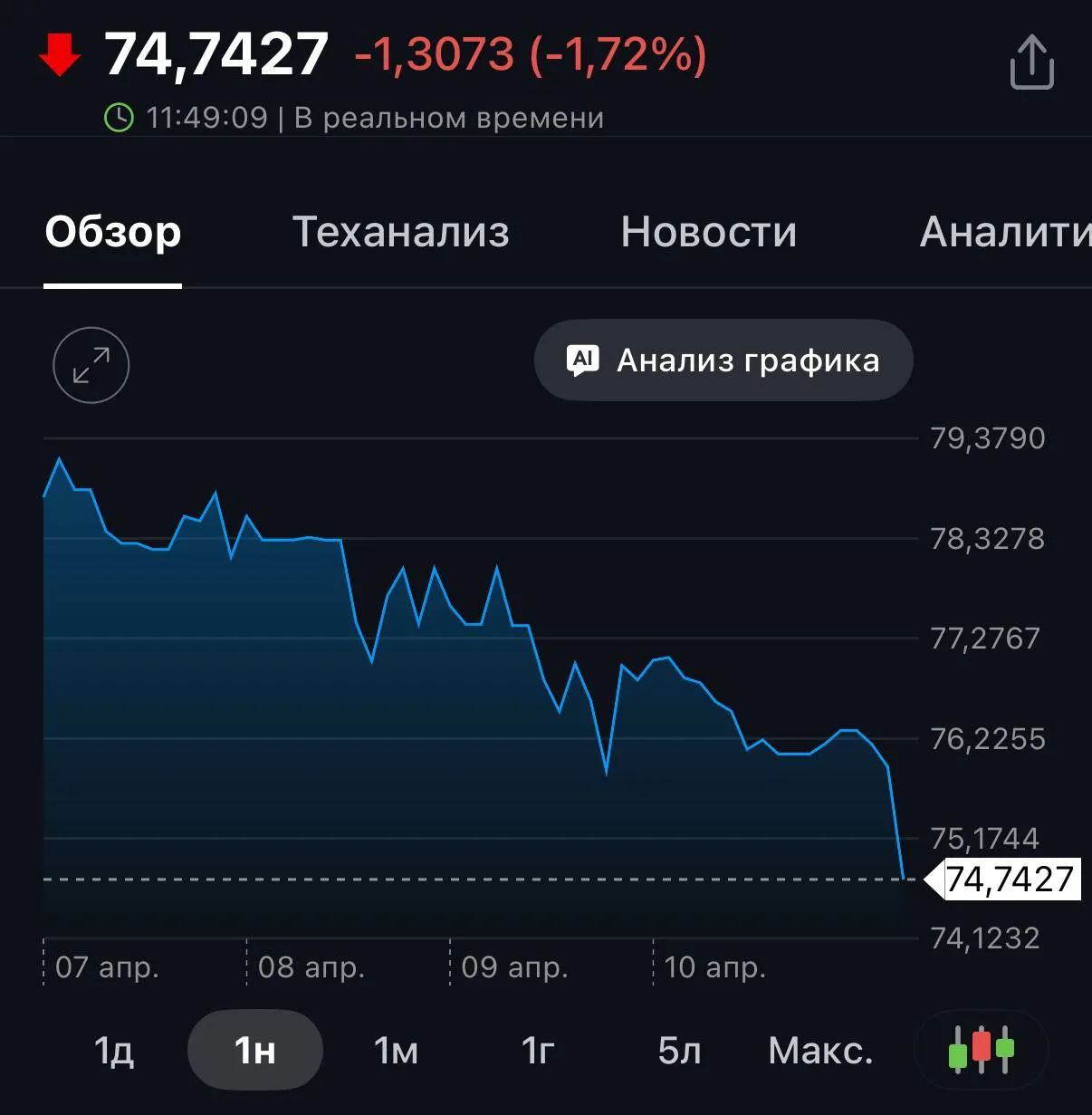Switch to the Теханализ tab
Image resolution: width=1092 pixels, height=1115 pixels.
coord(400,232)
